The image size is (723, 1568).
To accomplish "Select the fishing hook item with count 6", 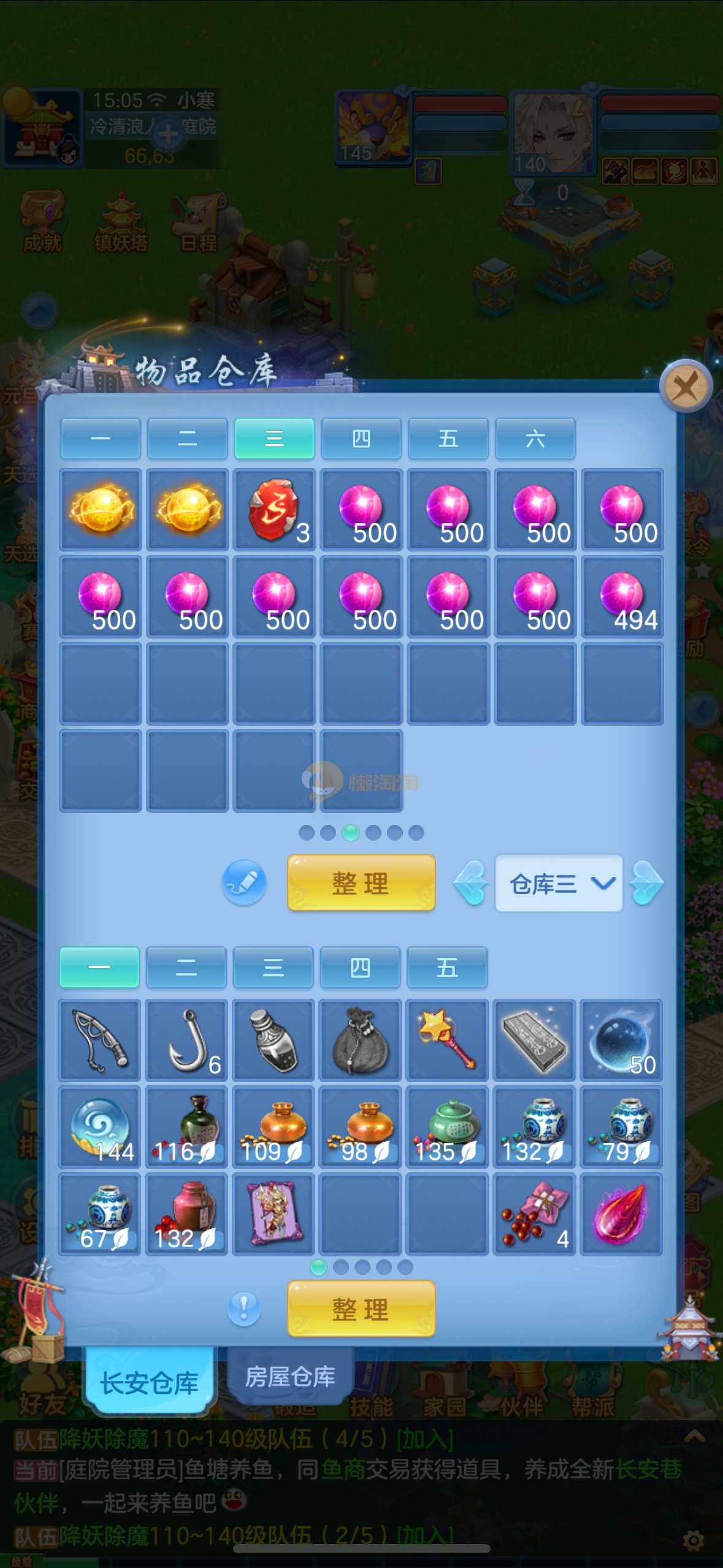I will [187, 1040].
